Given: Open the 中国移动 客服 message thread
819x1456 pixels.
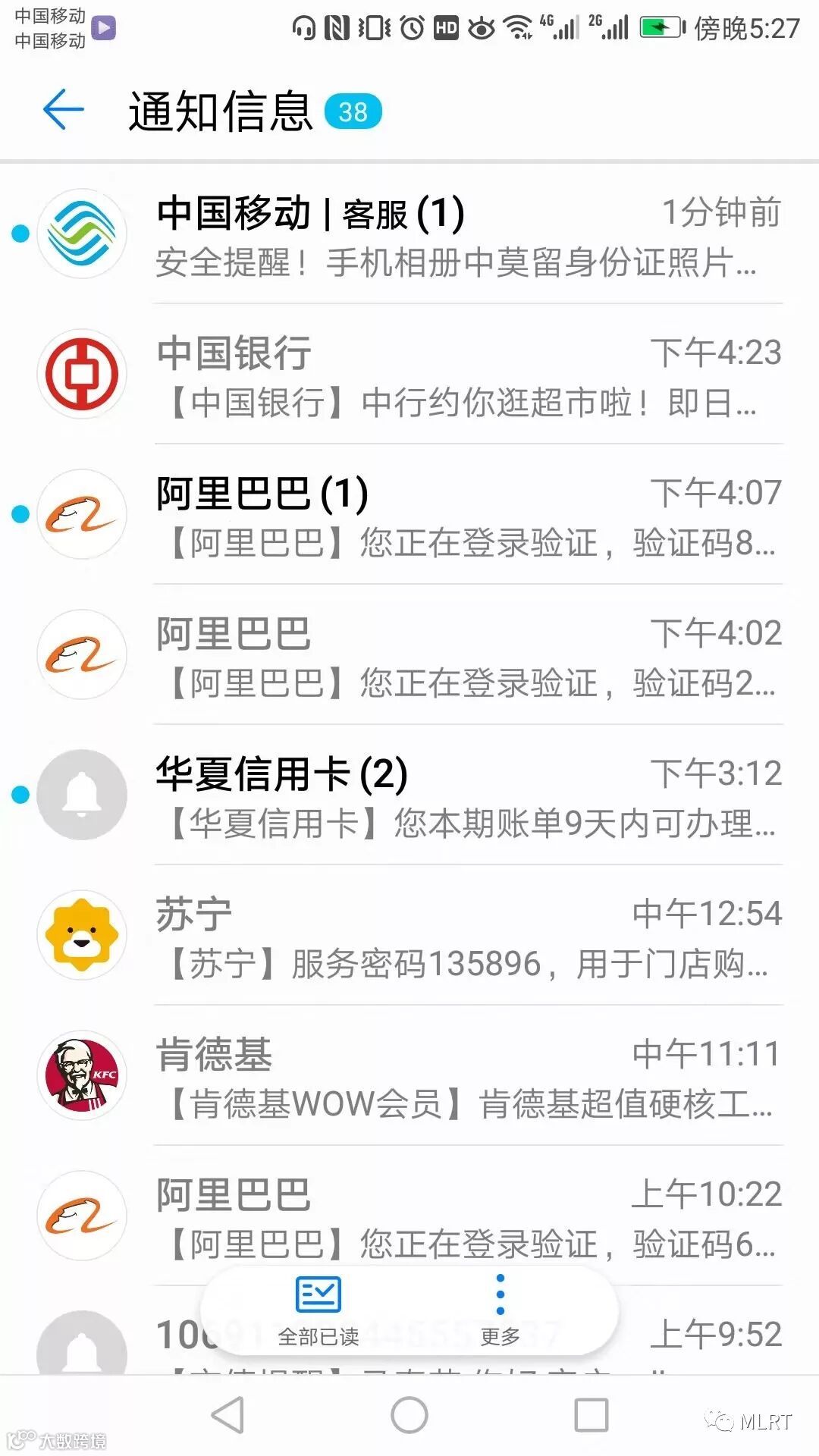Looking at the screenshot, I should 409,234.
